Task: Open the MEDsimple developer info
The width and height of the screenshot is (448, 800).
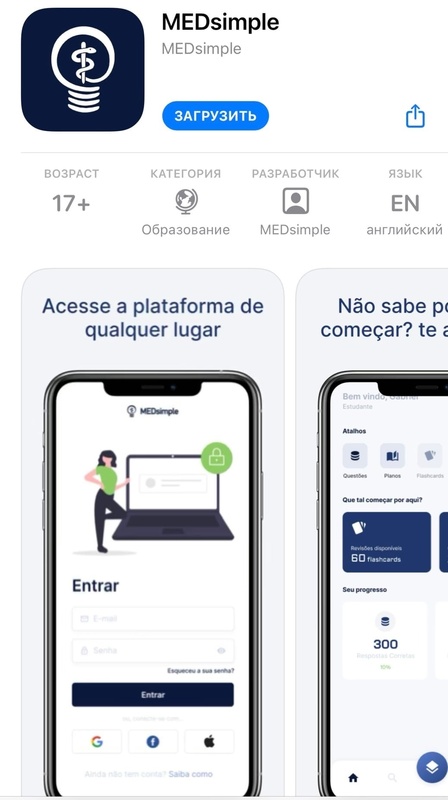Action: click(295, 203)
